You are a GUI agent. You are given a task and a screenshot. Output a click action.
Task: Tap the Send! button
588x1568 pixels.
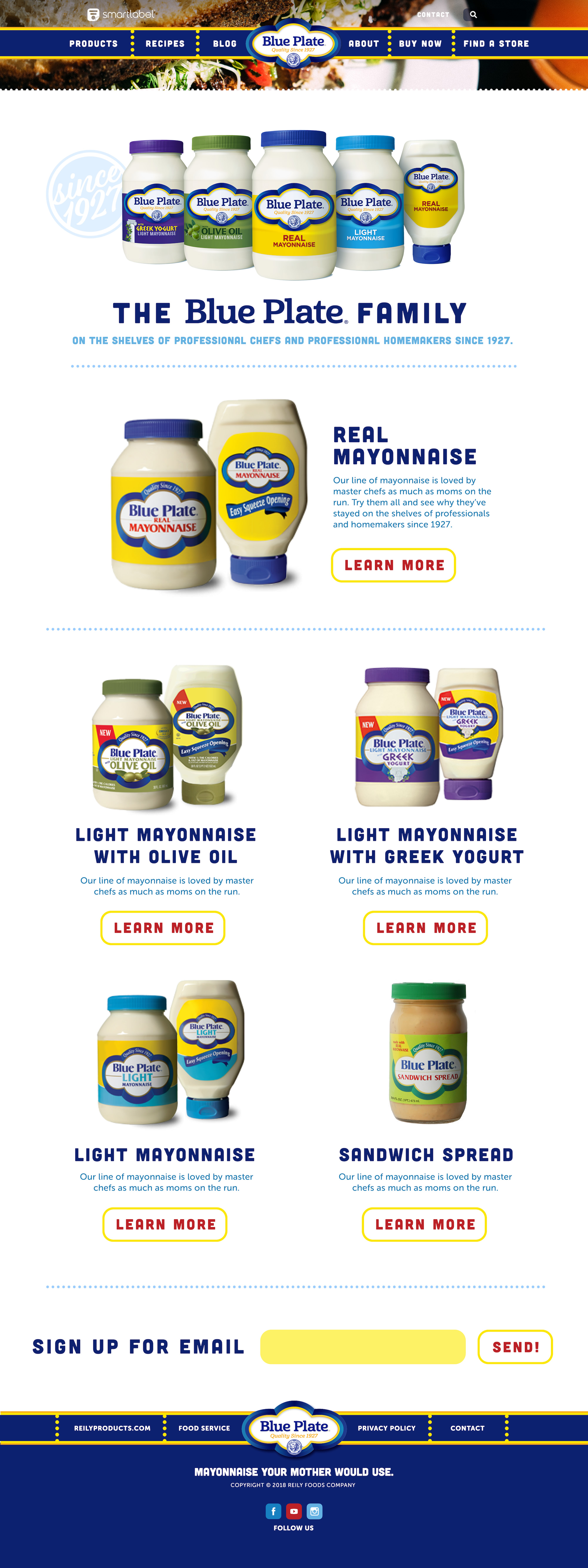(515, 1346)
